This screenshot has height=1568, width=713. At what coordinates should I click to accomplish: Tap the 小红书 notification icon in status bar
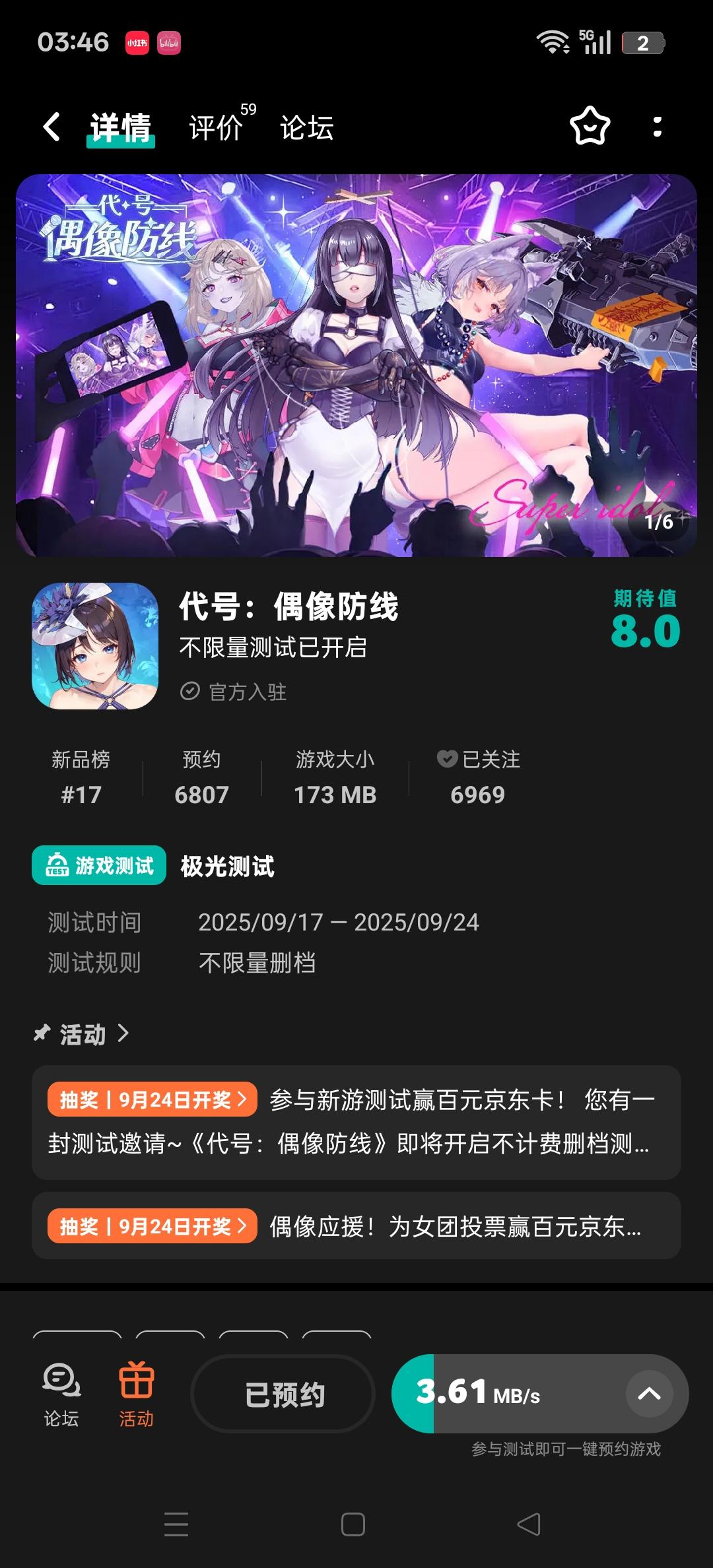tap(137, 42)
